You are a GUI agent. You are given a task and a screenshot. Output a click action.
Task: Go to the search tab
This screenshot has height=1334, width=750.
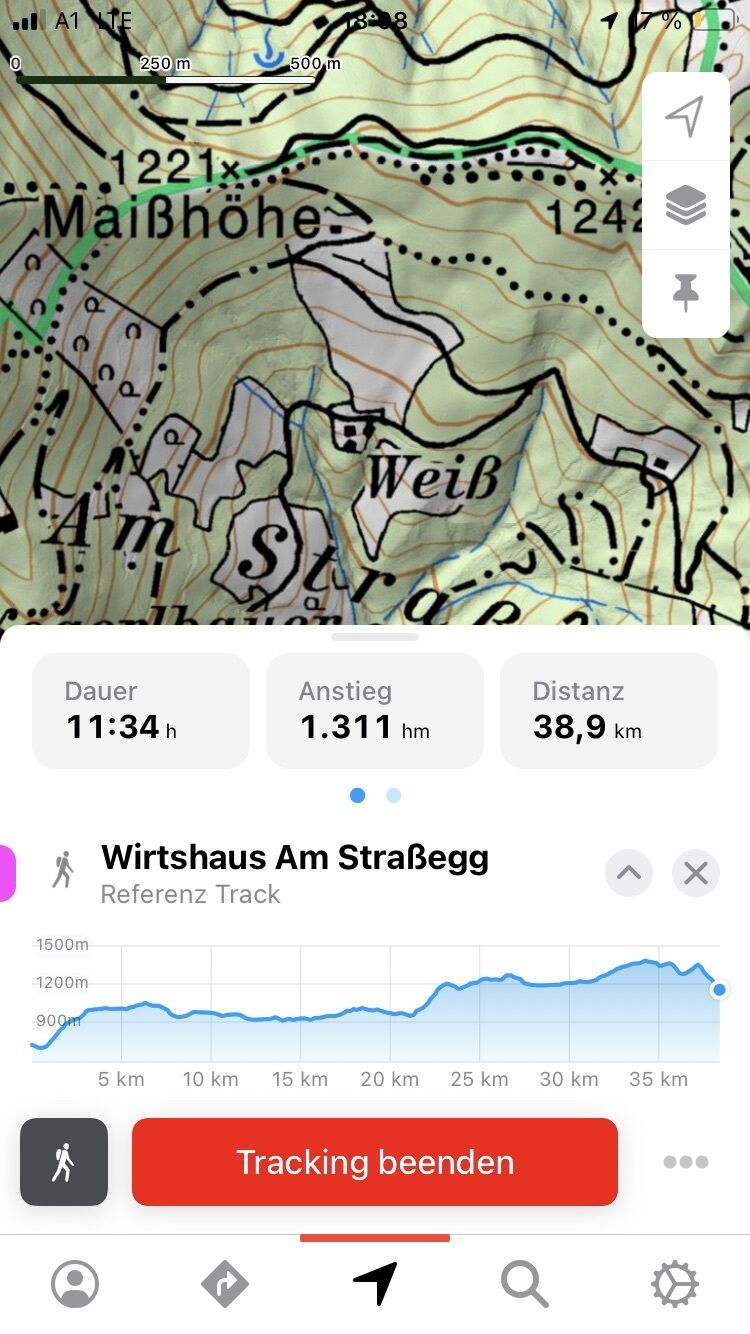click(525, 1284)
